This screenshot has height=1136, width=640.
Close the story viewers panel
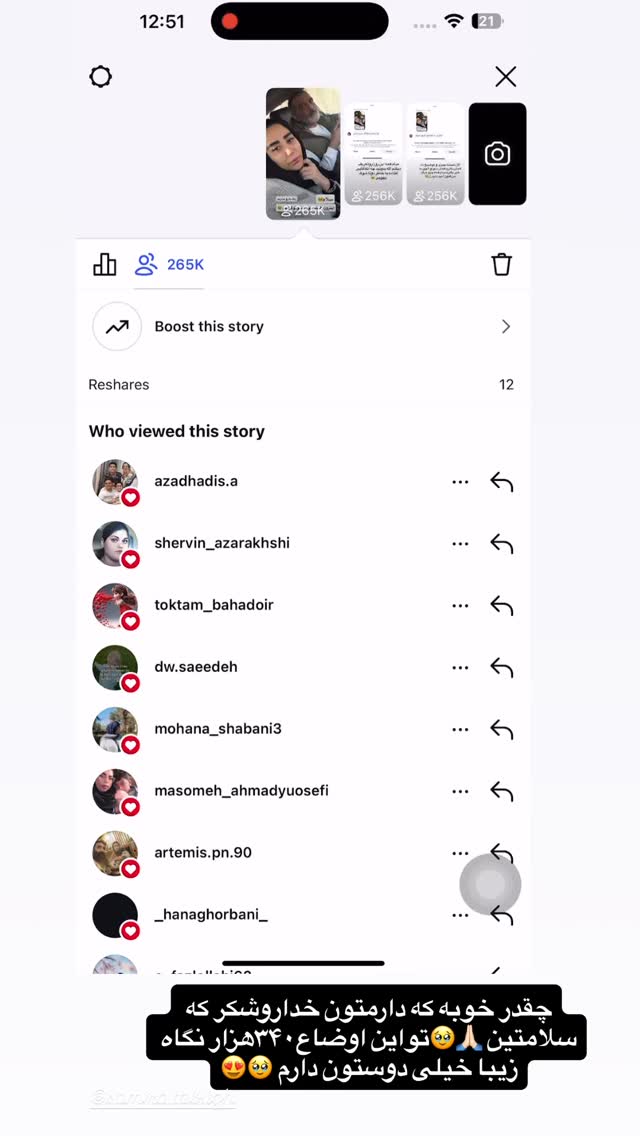click(506, 77)
